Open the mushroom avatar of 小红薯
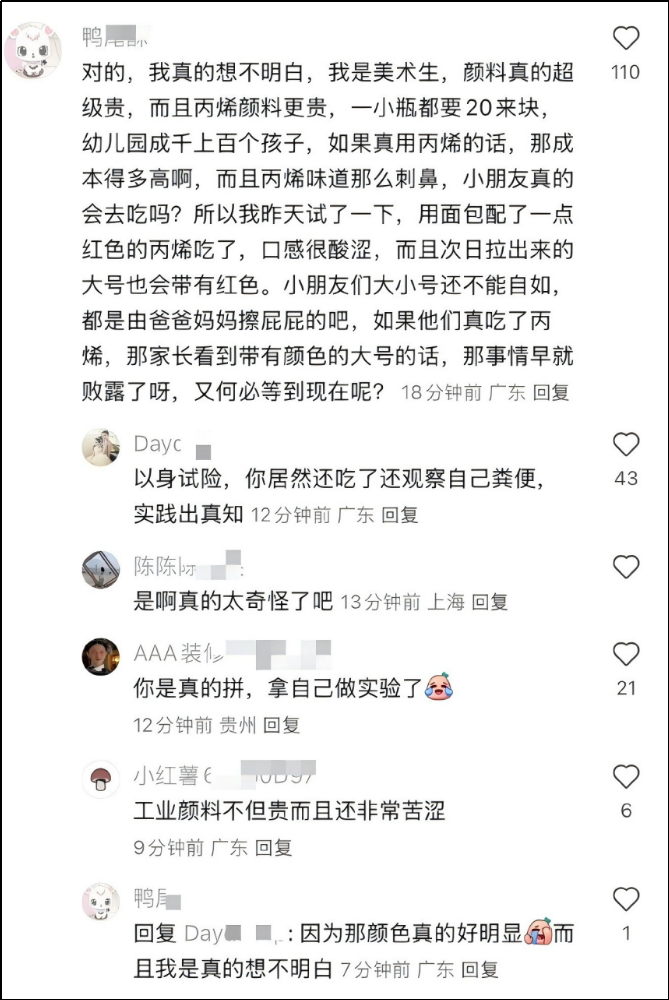This screenshot has width=669, height=1000. pyautogui.click(x=101, y=779)
